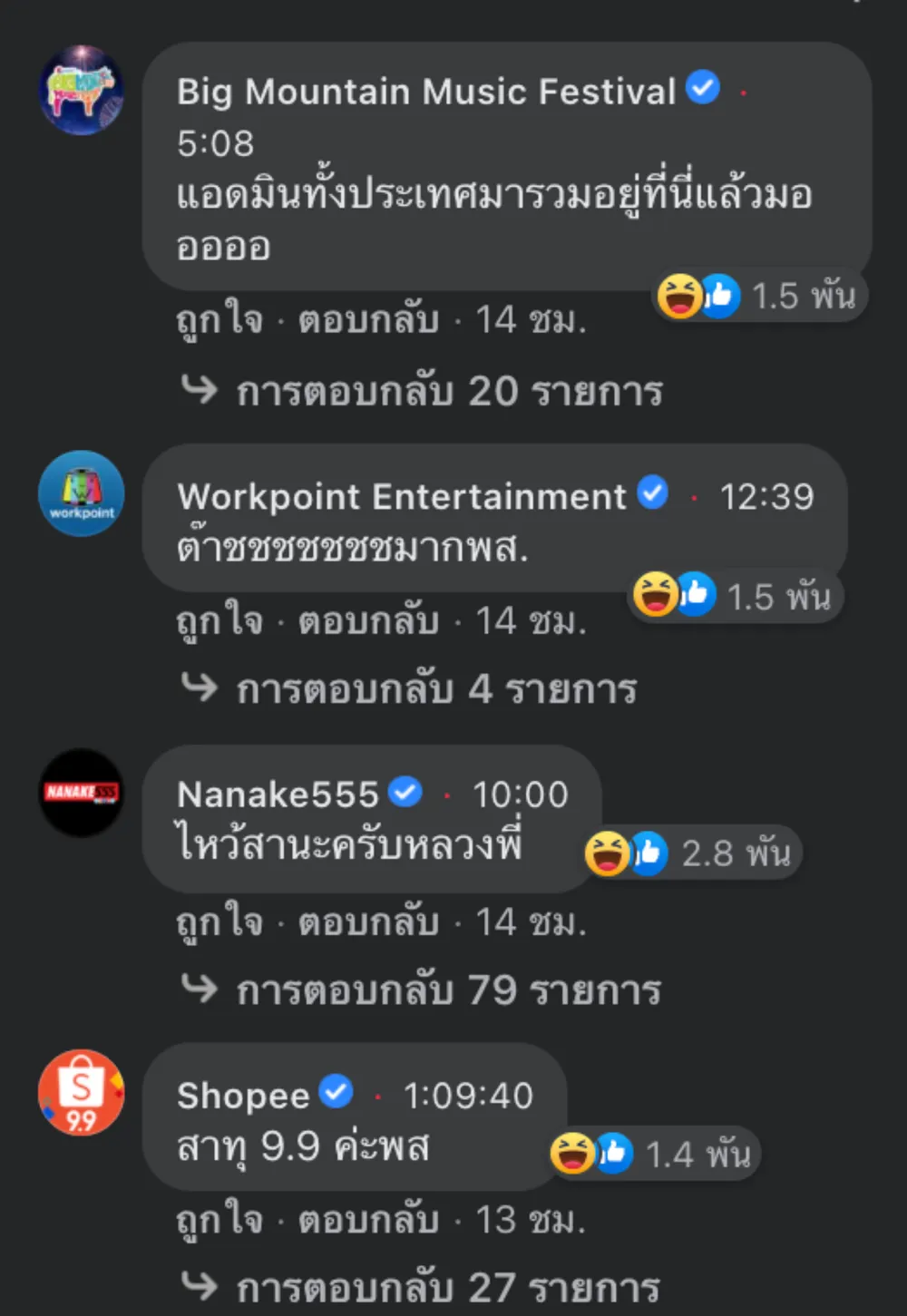The width and height of the screenshot is (907, 1316).
Task: Reply to Nanake555's comment
Action: tap(368, 922)
